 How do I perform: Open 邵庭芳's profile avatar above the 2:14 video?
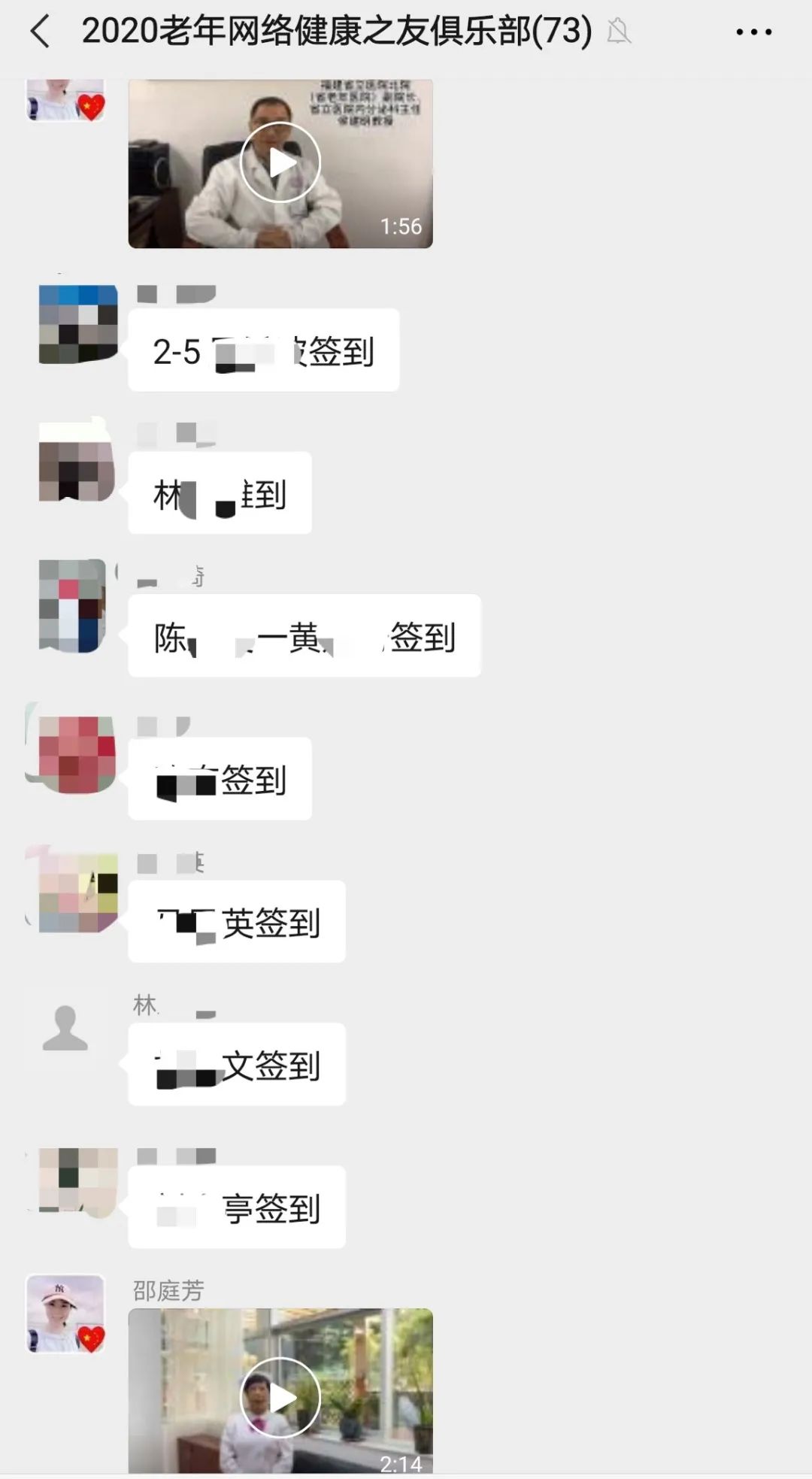[65, 1313]
